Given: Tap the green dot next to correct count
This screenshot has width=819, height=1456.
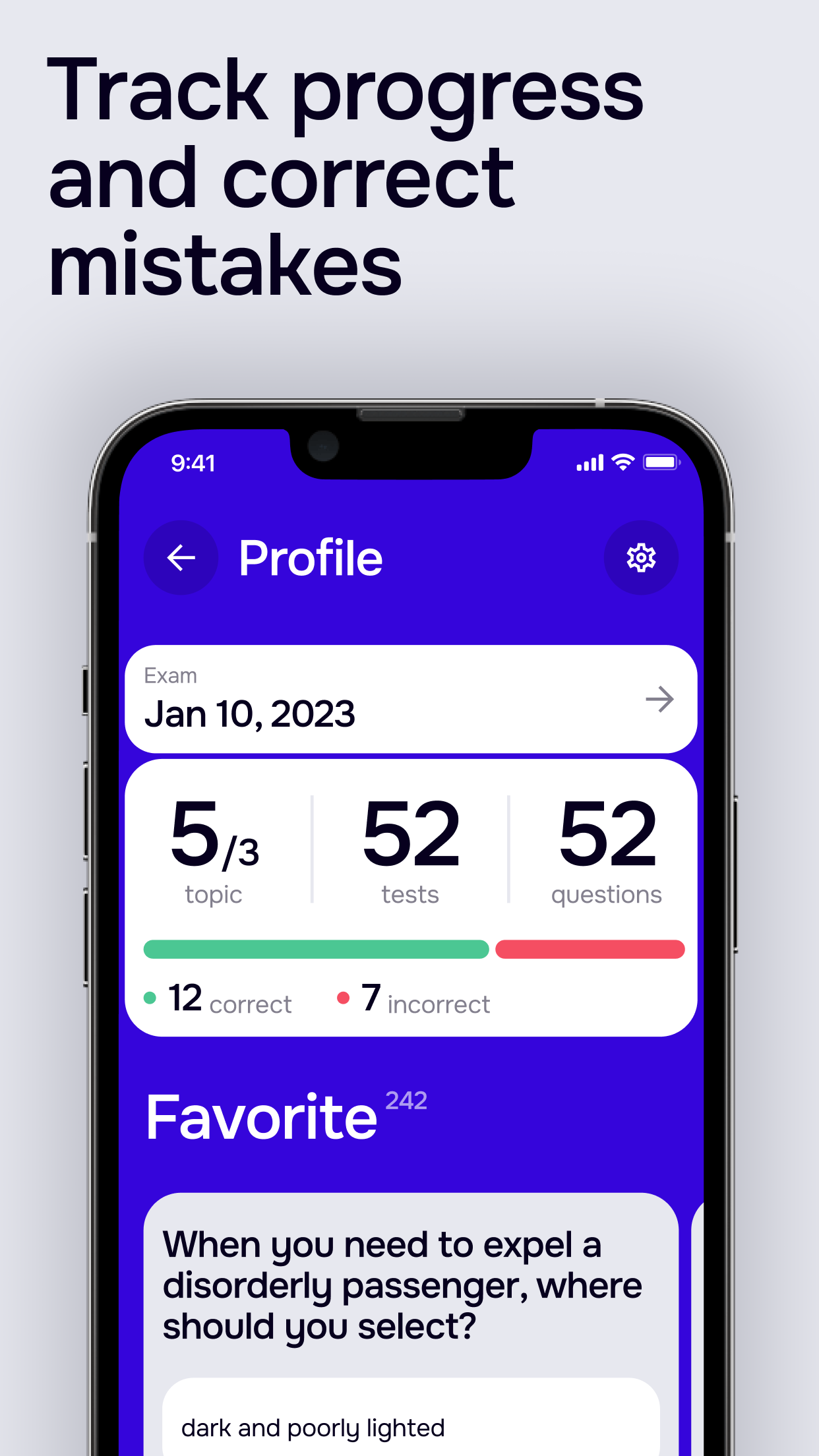Looking at the screenshot, I should pos(150,997).
